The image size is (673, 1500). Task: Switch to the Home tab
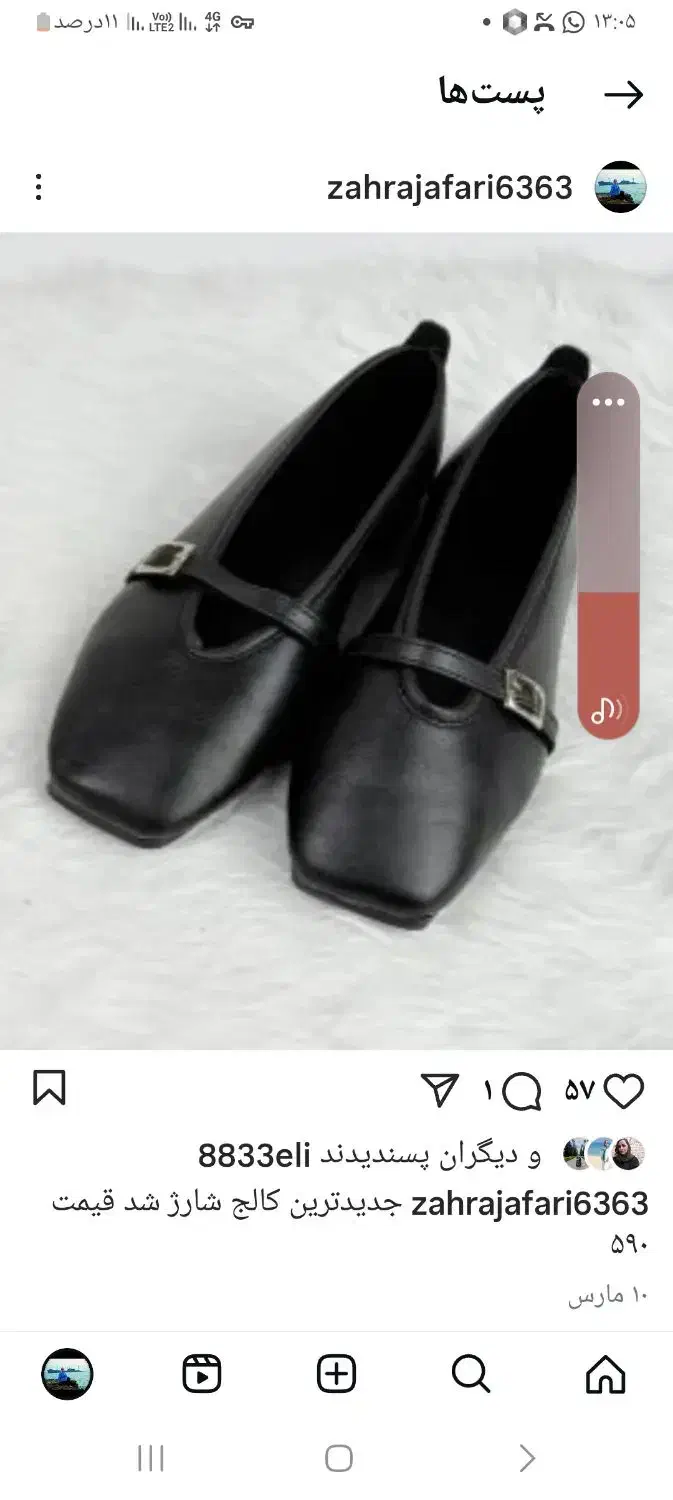pos(605,1375)
